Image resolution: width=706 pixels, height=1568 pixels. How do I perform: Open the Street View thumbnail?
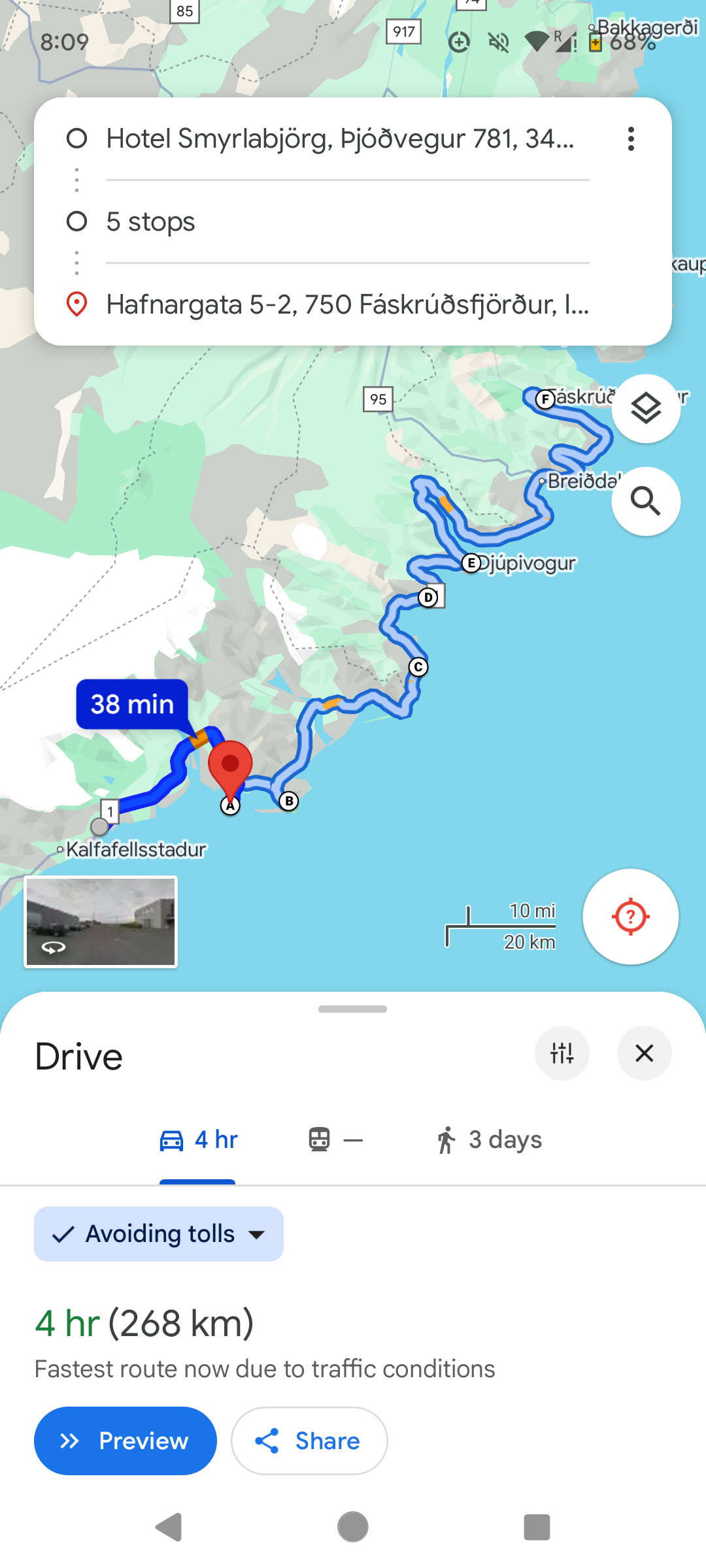(101, 922)
